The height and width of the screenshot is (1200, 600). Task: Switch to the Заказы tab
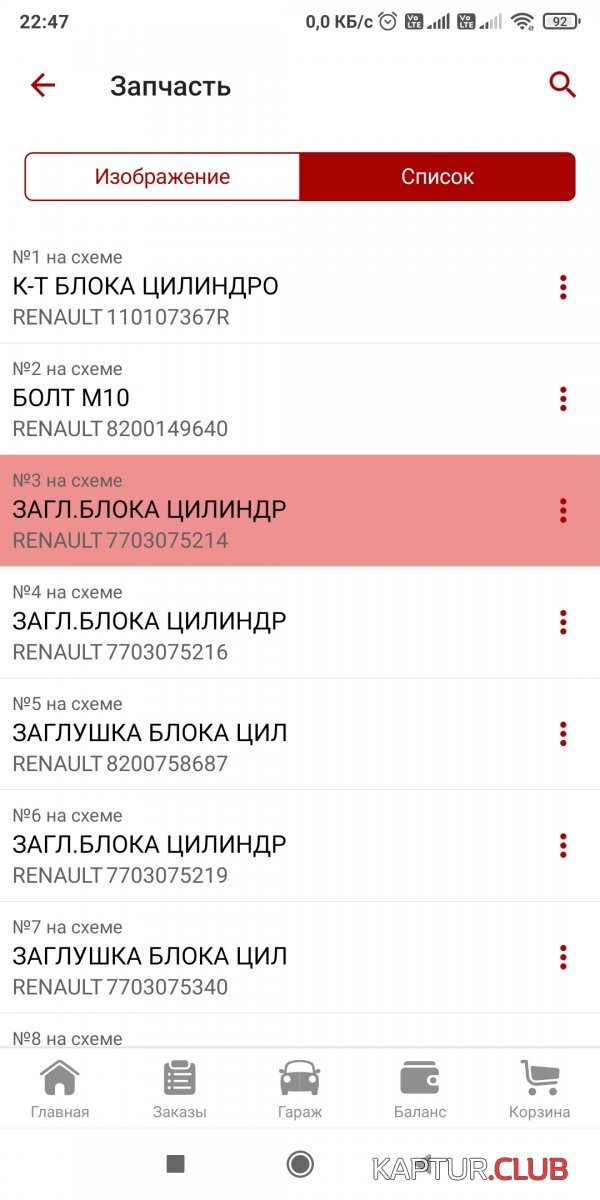pos(180,1090)
